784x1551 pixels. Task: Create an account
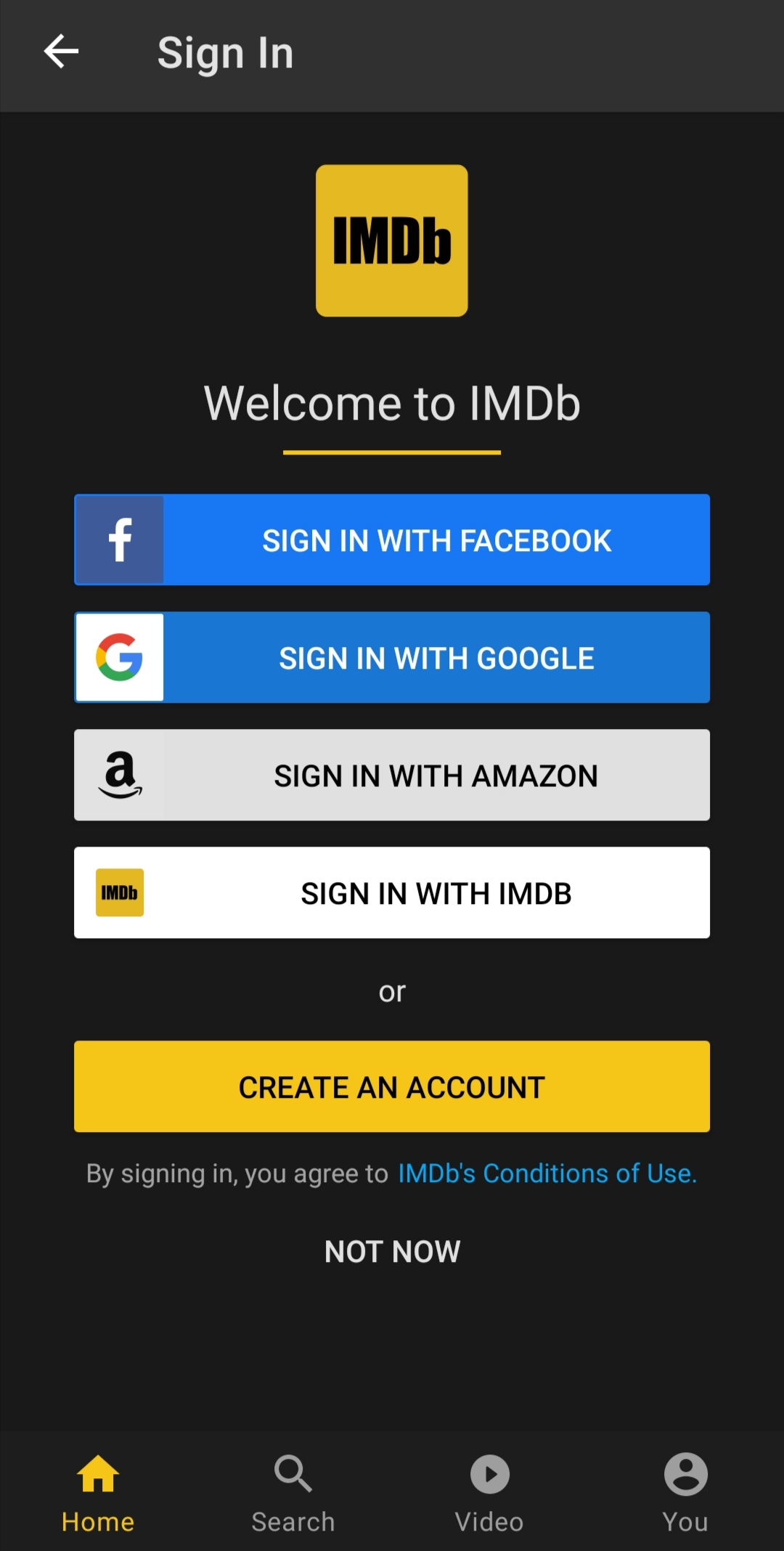tap(392, 1086)
